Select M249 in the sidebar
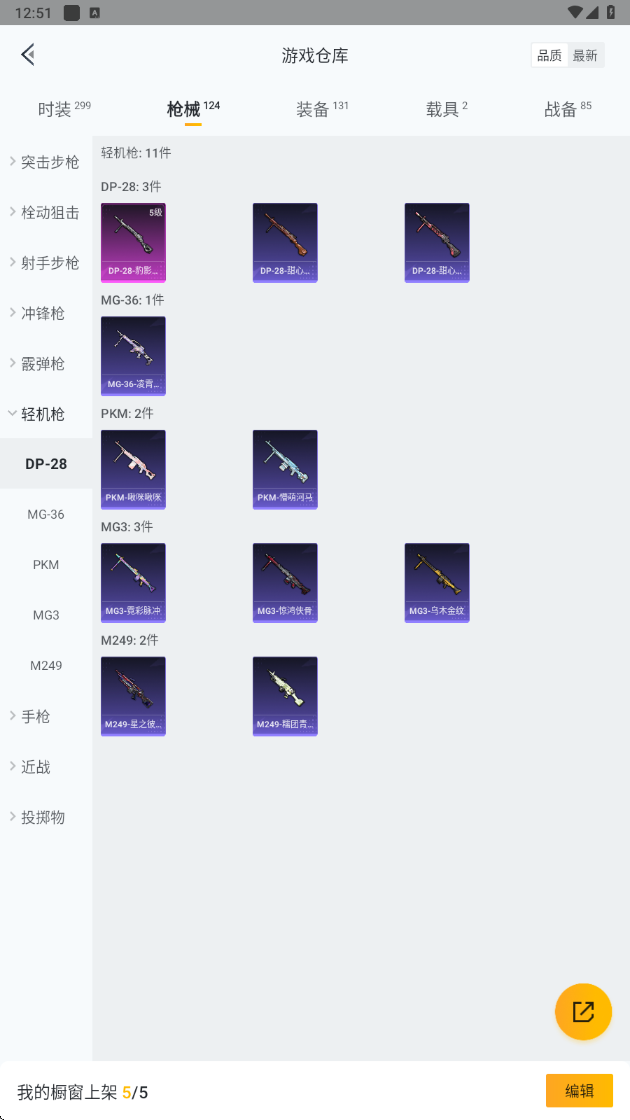 pyautogui.click(x=46, y=665)
